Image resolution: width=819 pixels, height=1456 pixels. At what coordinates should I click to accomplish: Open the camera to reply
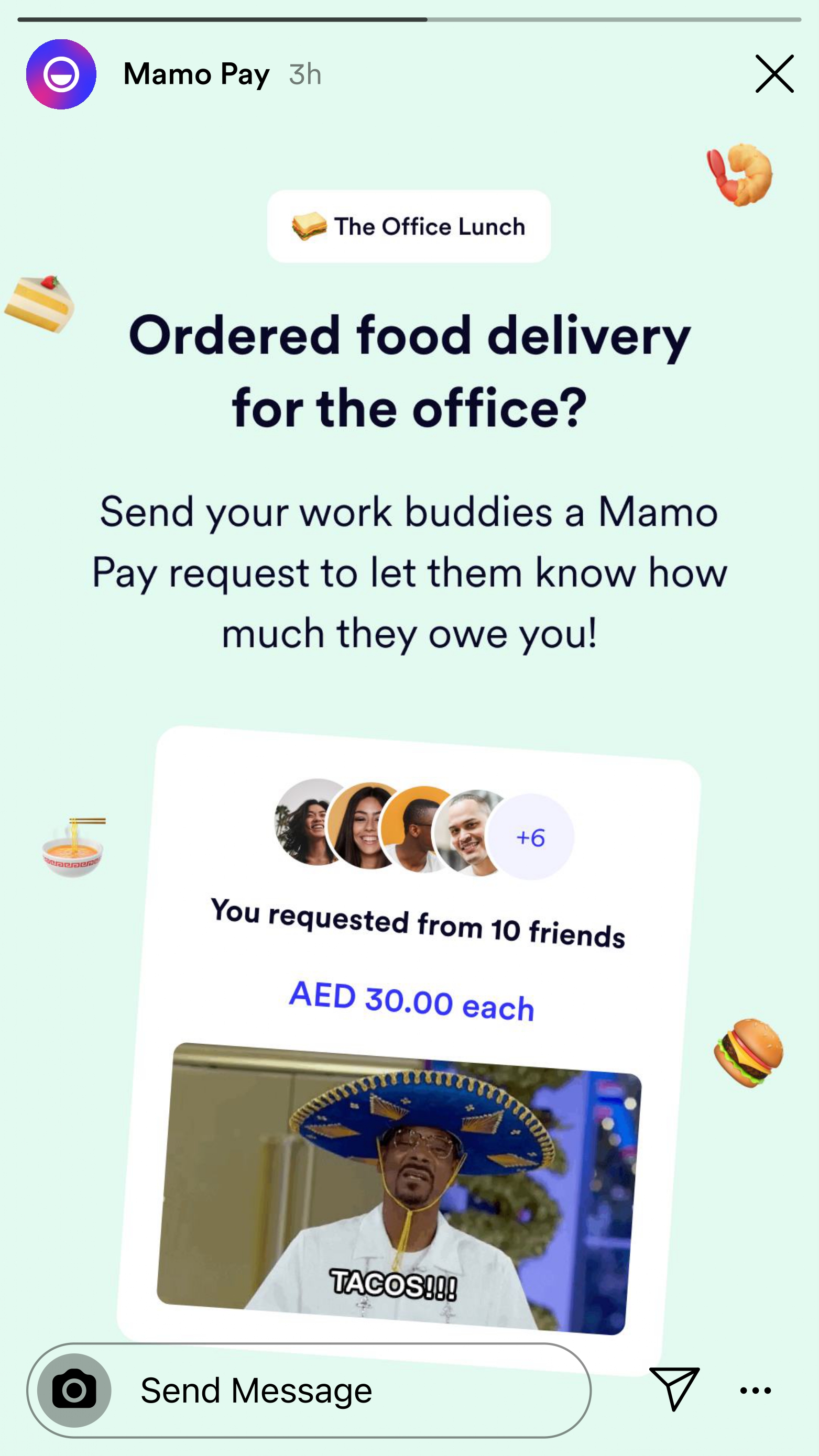74,1390
